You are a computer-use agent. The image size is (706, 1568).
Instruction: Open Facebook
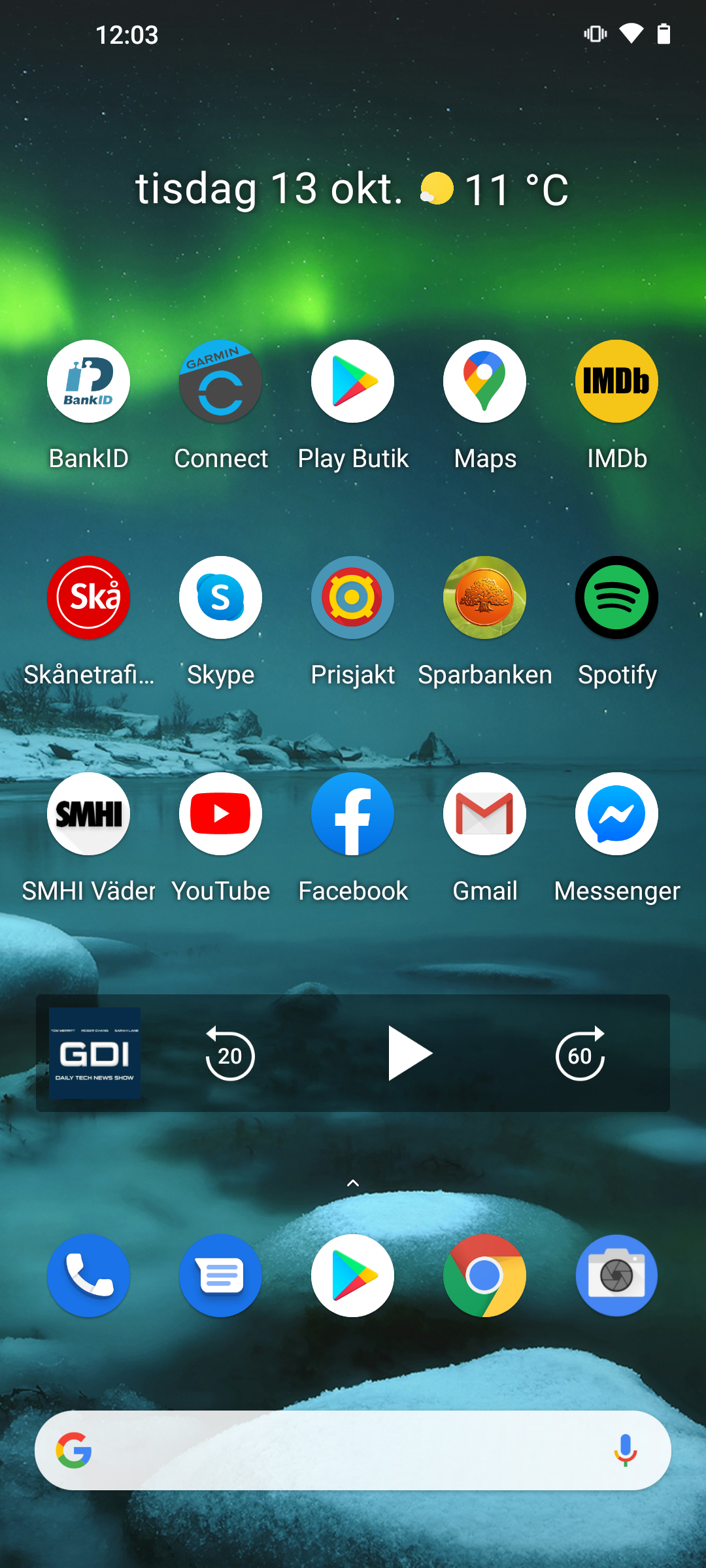(352, 814)
